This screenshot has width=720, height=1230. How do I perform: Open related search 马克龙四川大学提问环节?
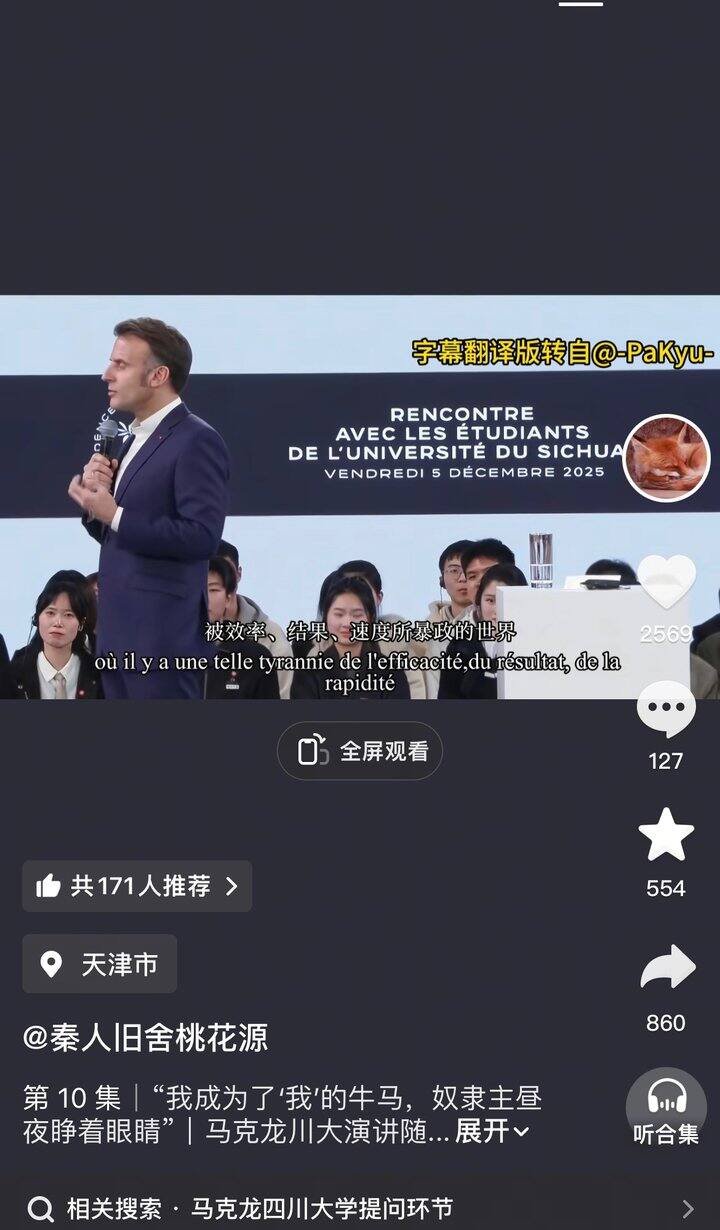[360, 1208]
